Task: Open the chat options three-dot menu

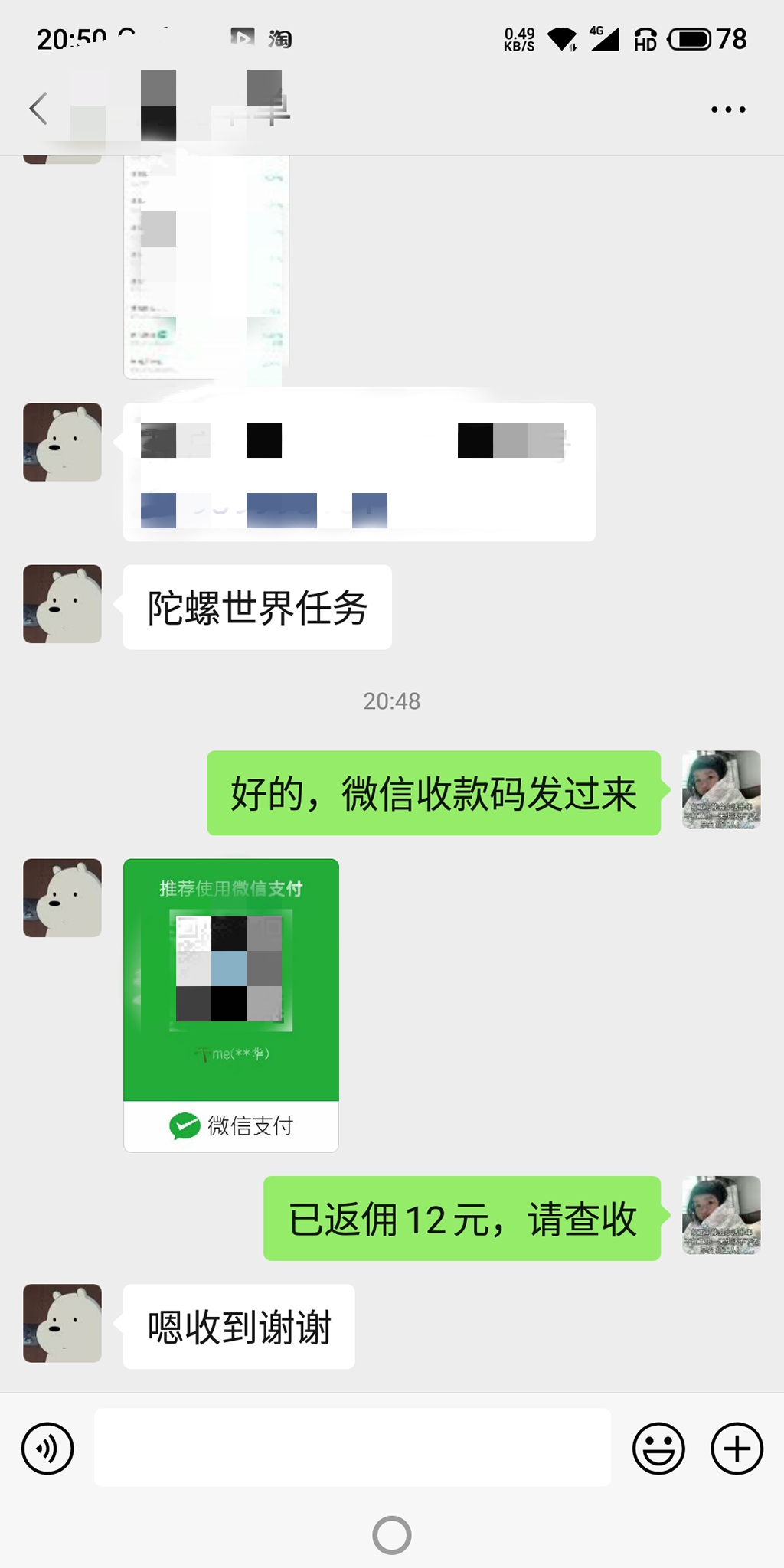Action: click(727, 109)
